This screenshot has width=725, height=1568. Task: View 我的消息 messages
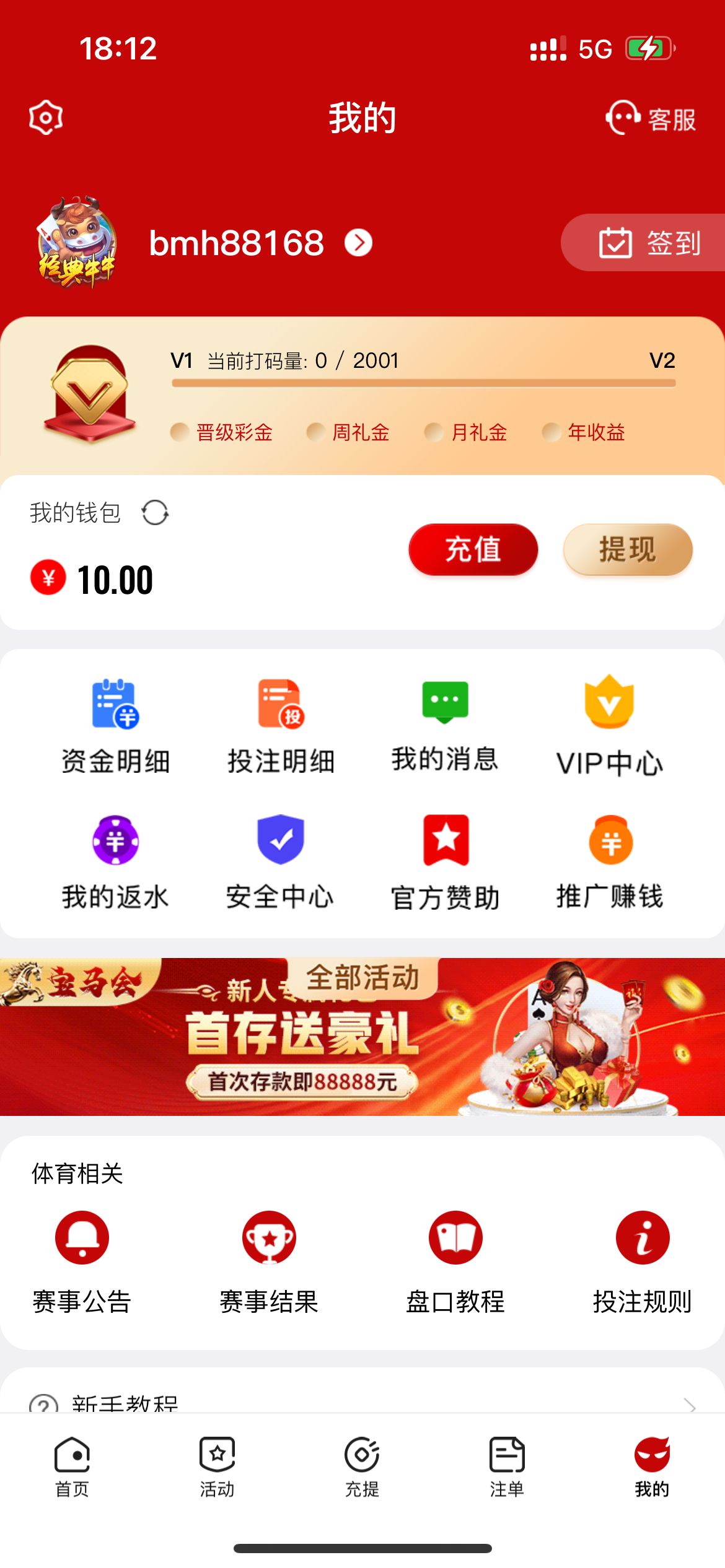pos(445,726)
